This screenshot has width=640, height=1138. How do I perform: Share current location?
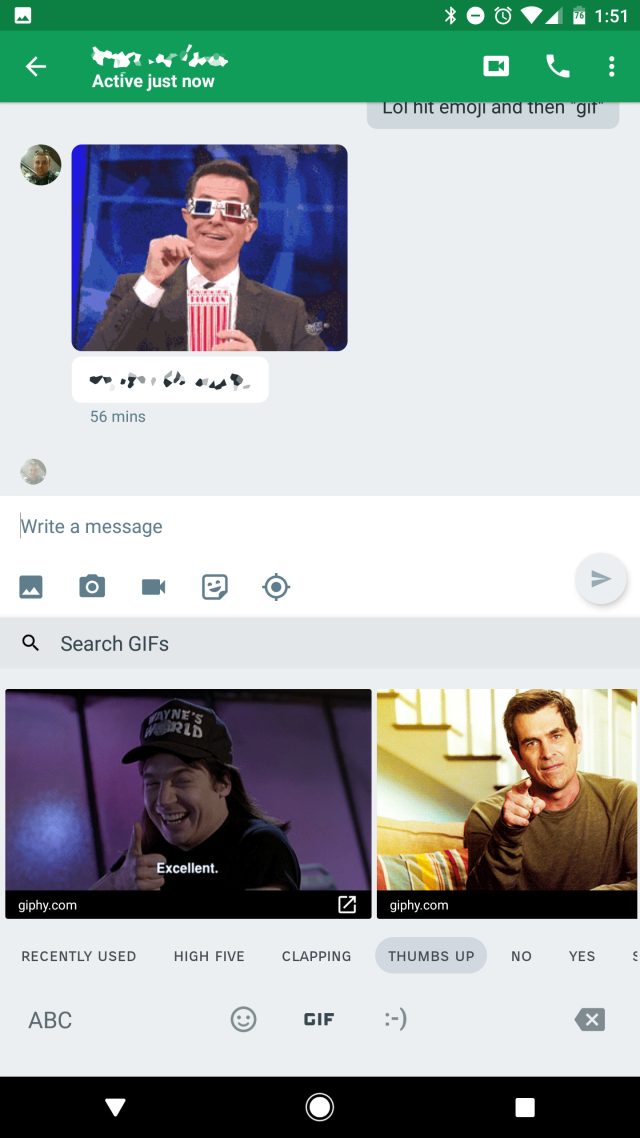[276, 587]
